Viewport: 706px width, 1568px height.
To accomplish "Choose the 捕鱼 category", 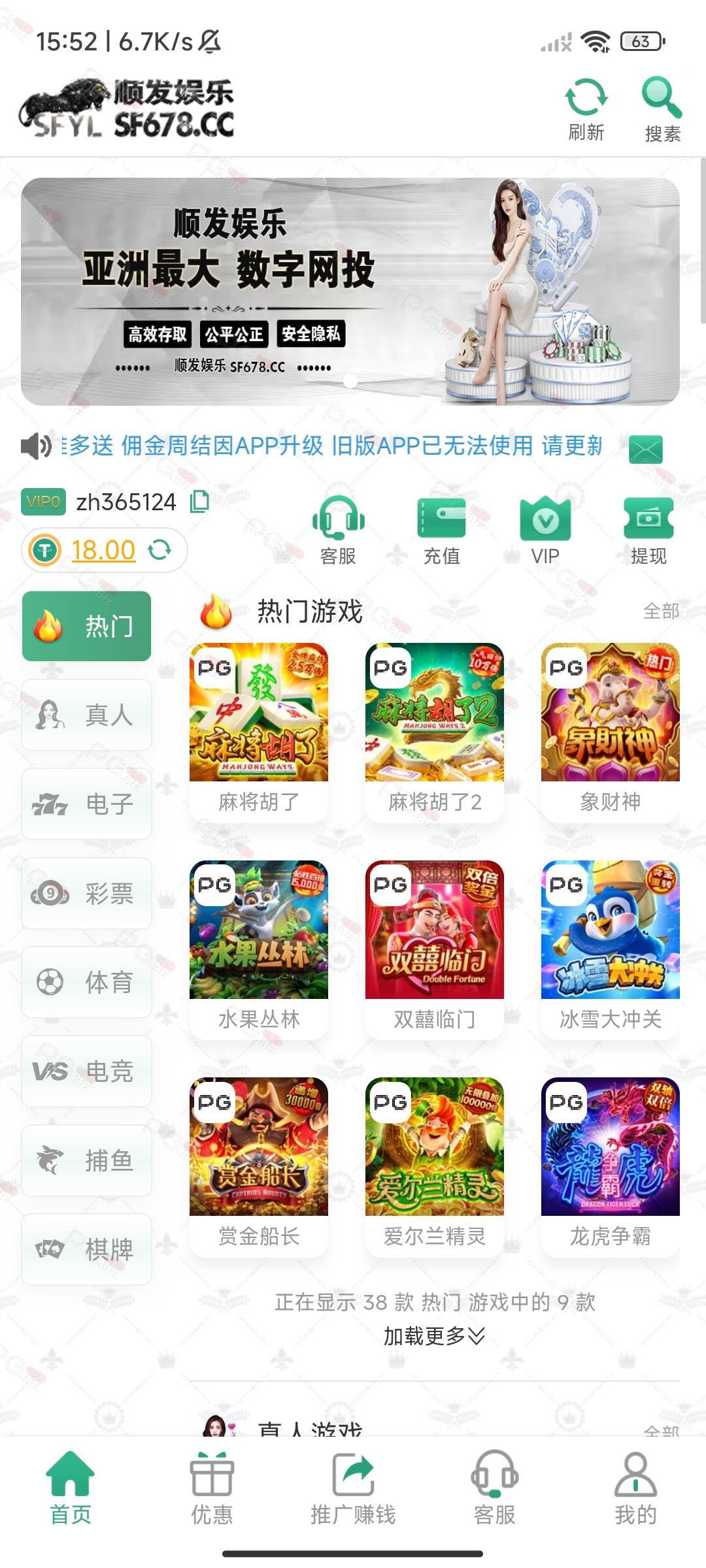I will [86, 1160].
